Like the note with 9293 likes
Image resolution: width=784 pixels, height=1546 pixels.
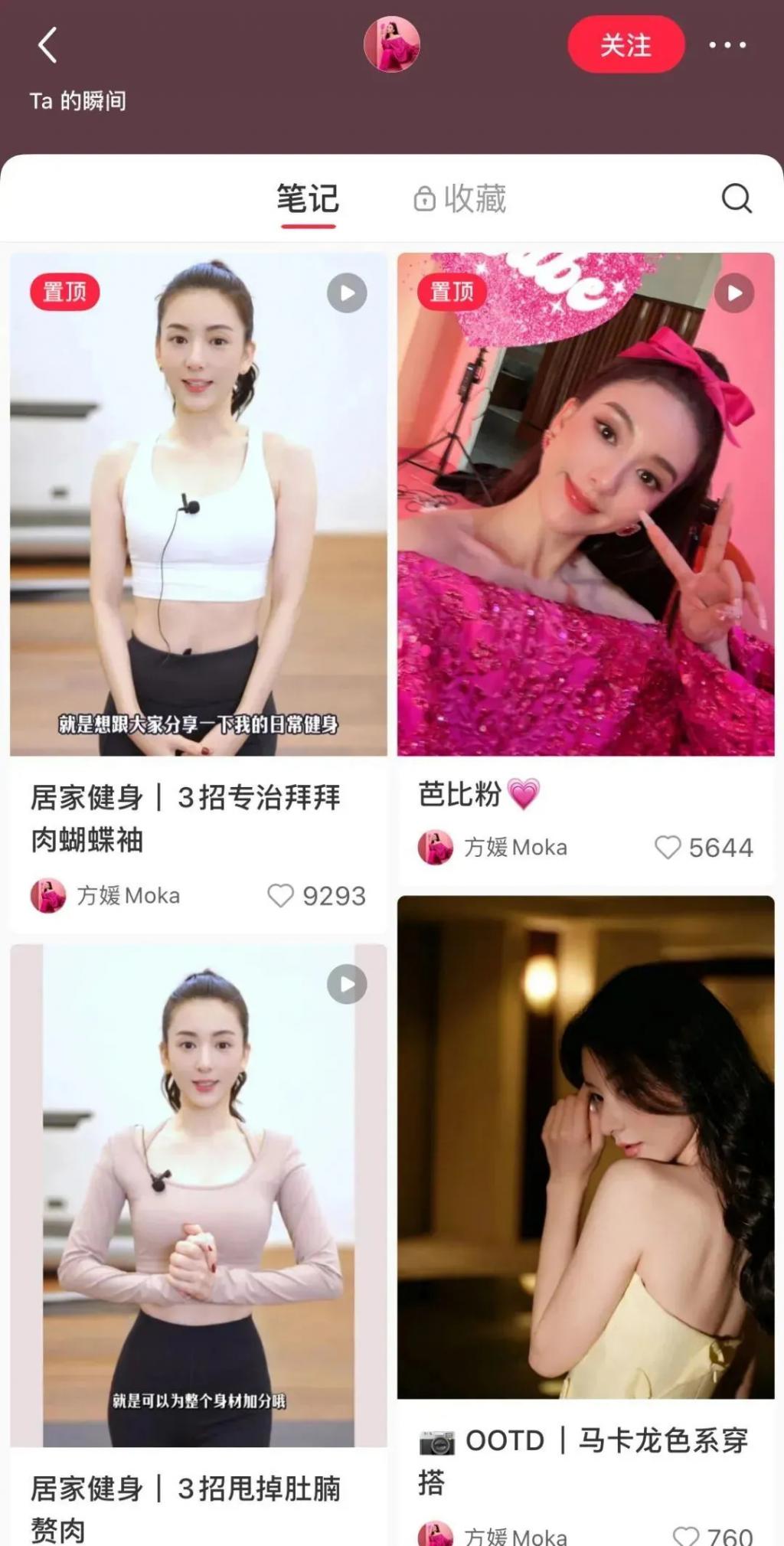pyautogui.click(x=281, y=895)
